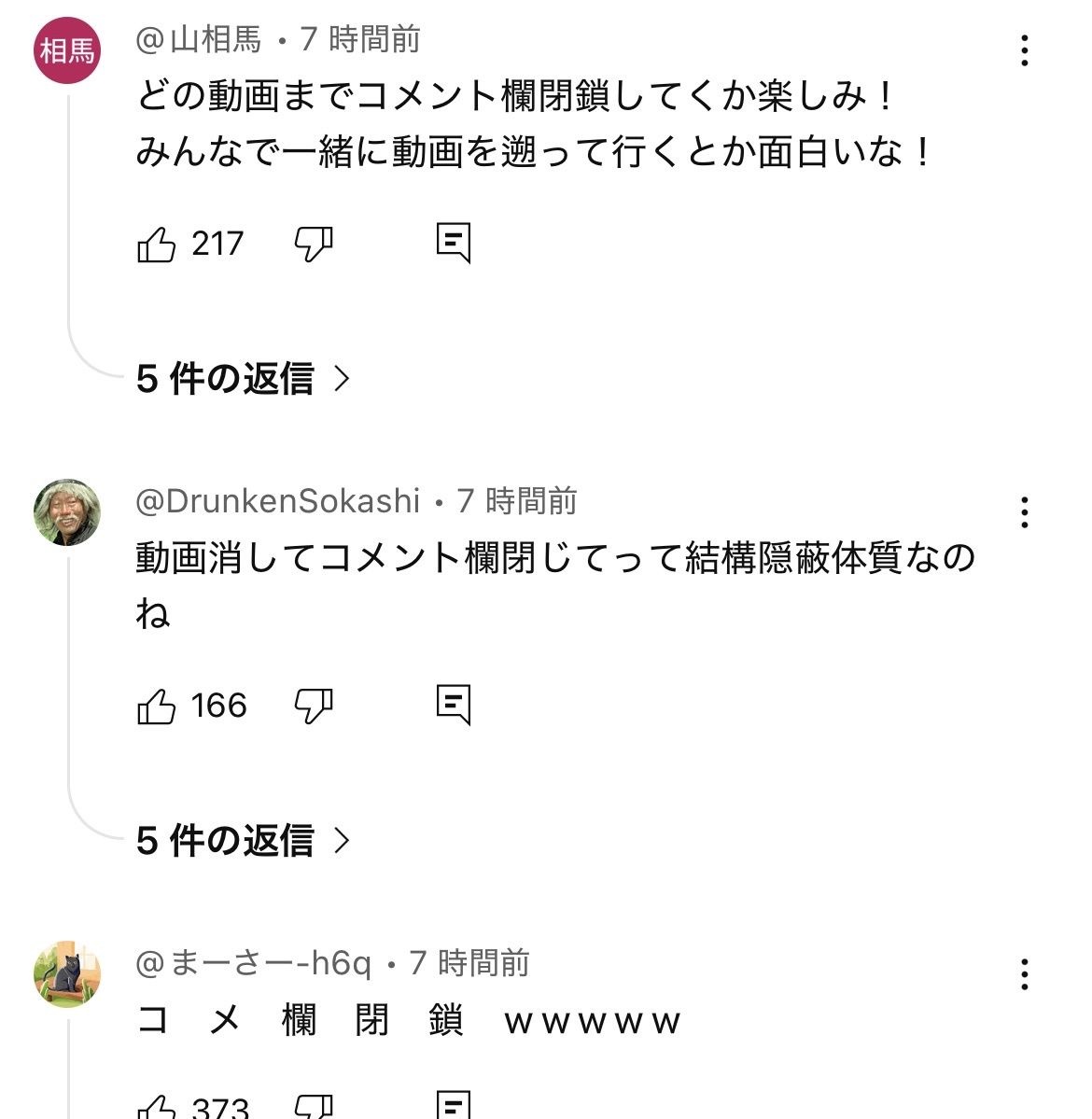The height and width of the screenshot is (1119, 1092).
Task: Reply to the comment by @山相馬
Action: click(x=454, y=244)
